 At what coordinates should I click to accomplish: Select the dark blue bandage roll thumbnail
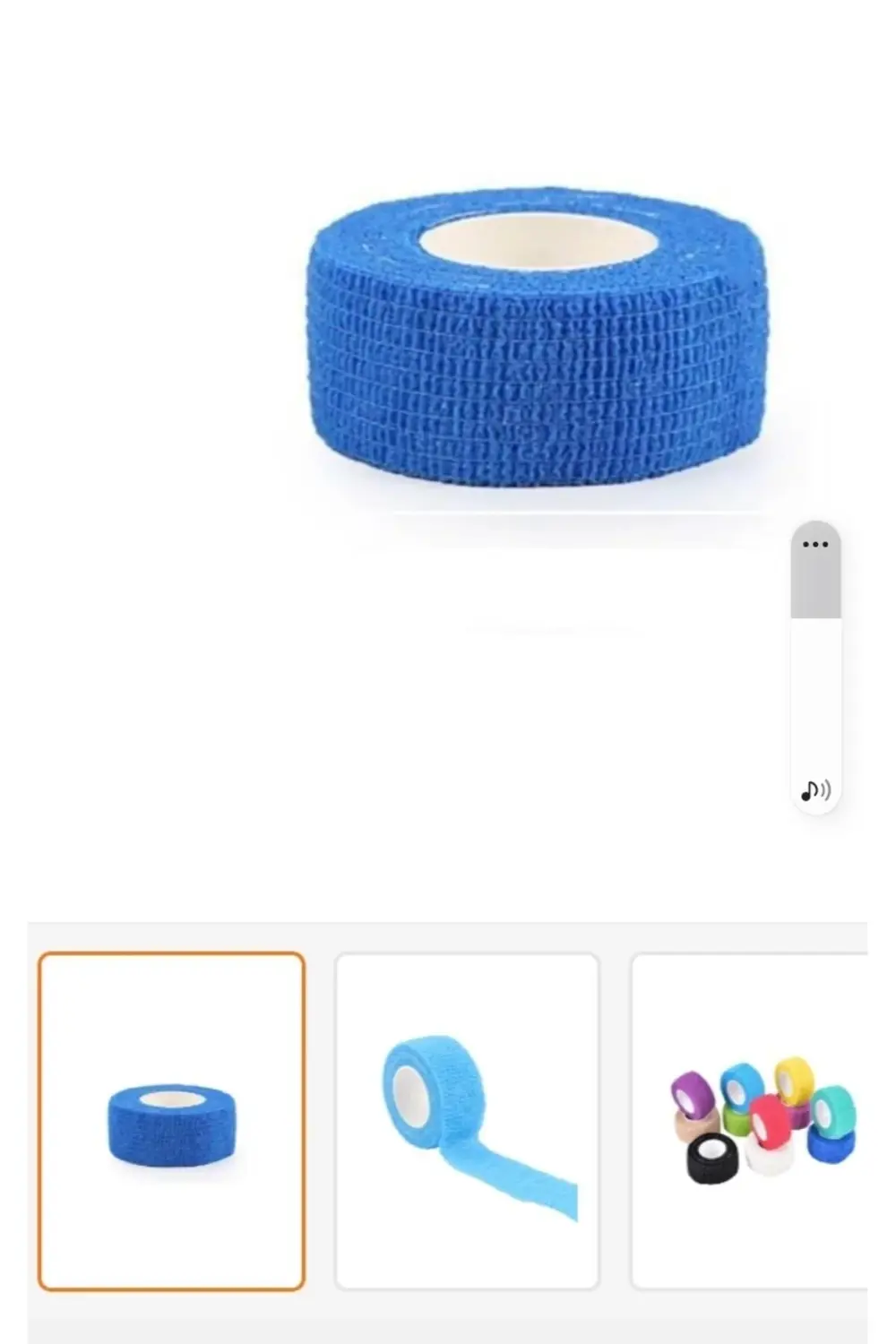[172, 1121]
